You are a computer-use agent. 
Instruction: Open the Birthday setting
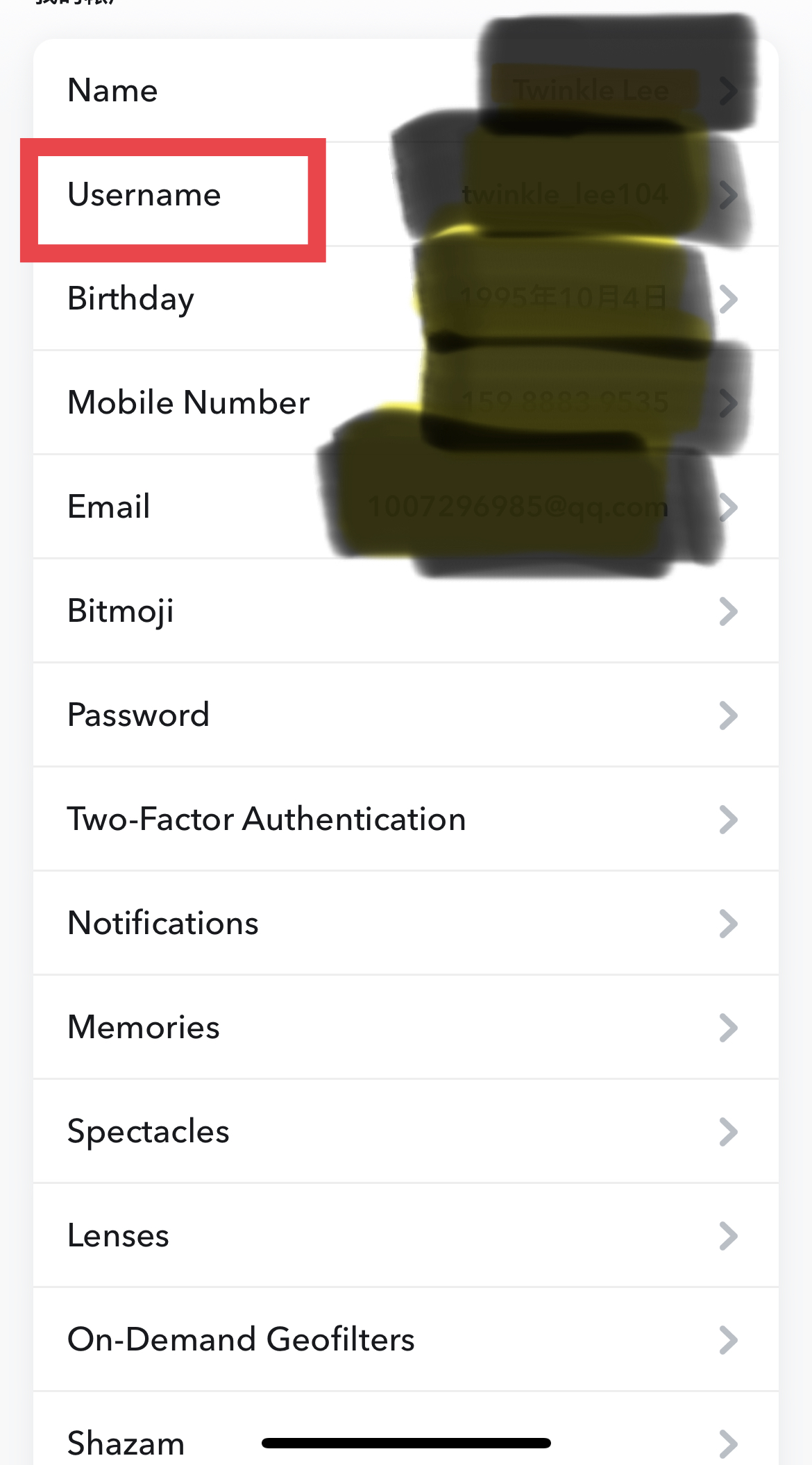point(406,298)
